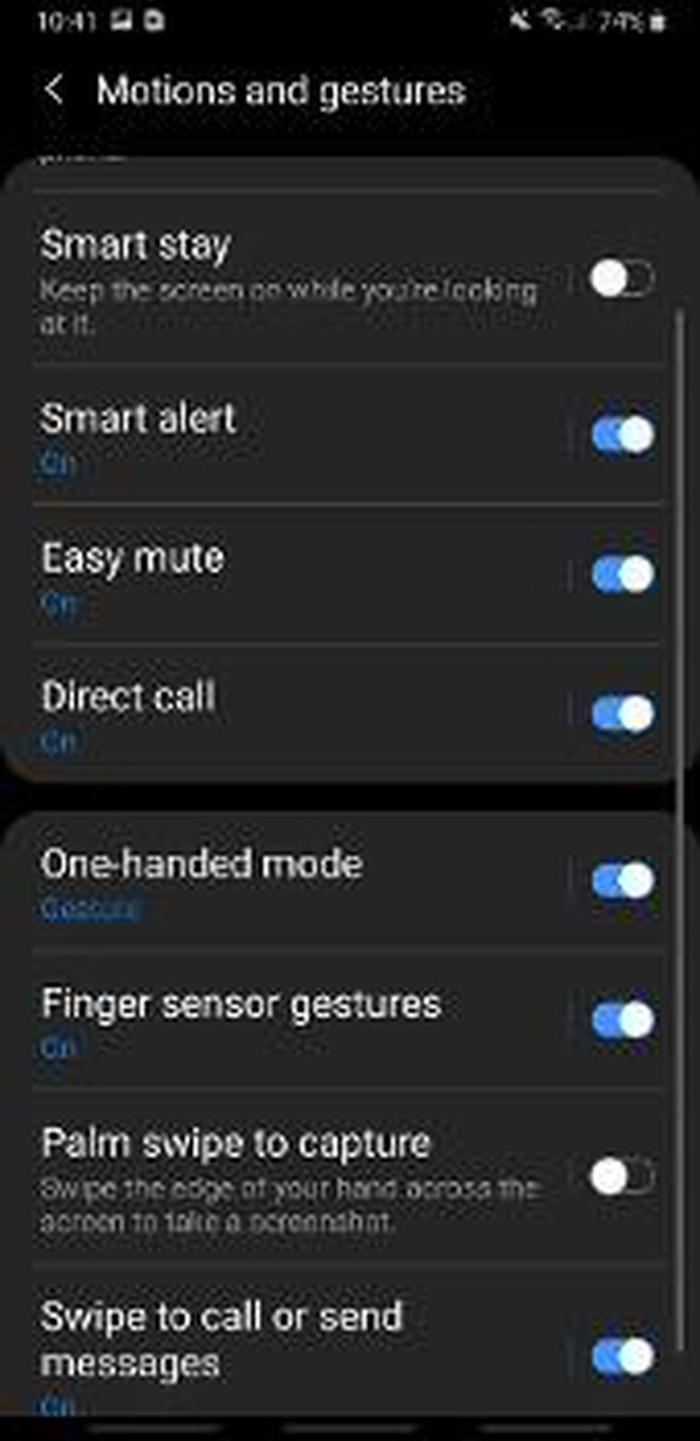700x1441 pixels.
Task: Open Finger sensor gestures settings
Action: pyautogui.click(x=280, y=1020)
